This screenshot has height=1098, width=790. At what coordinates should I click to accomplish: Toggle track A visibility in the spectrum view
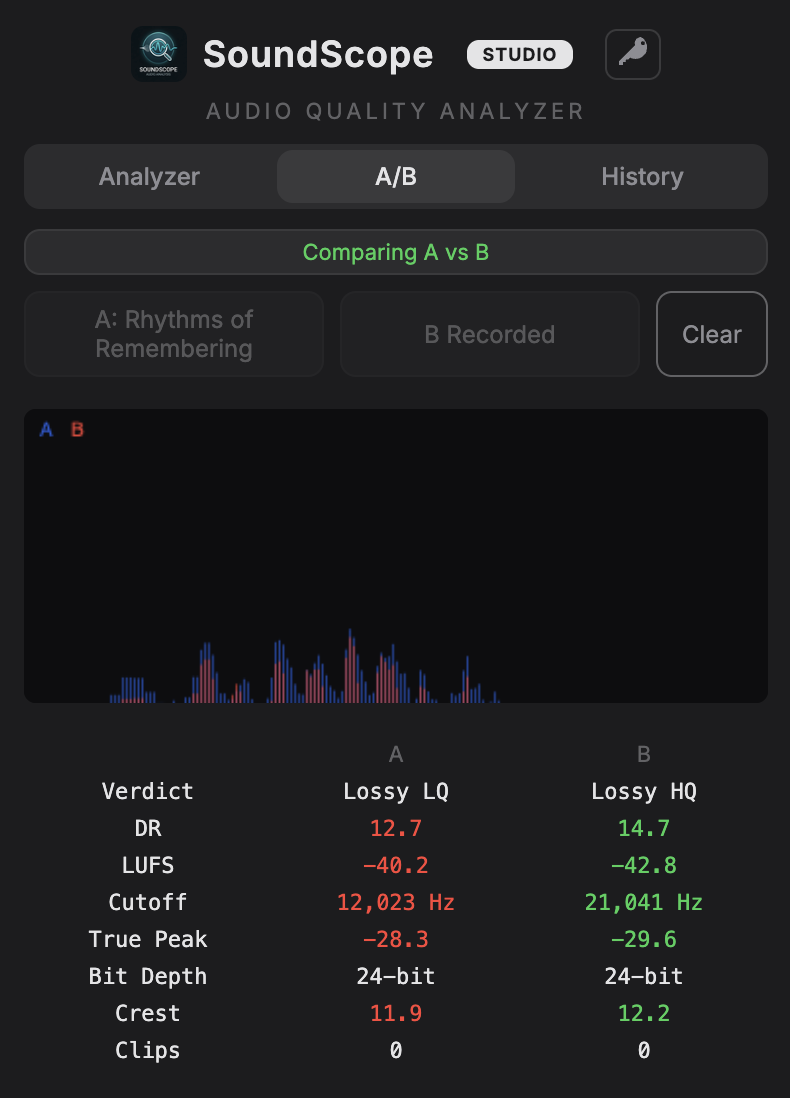click(x=46, y=430)
